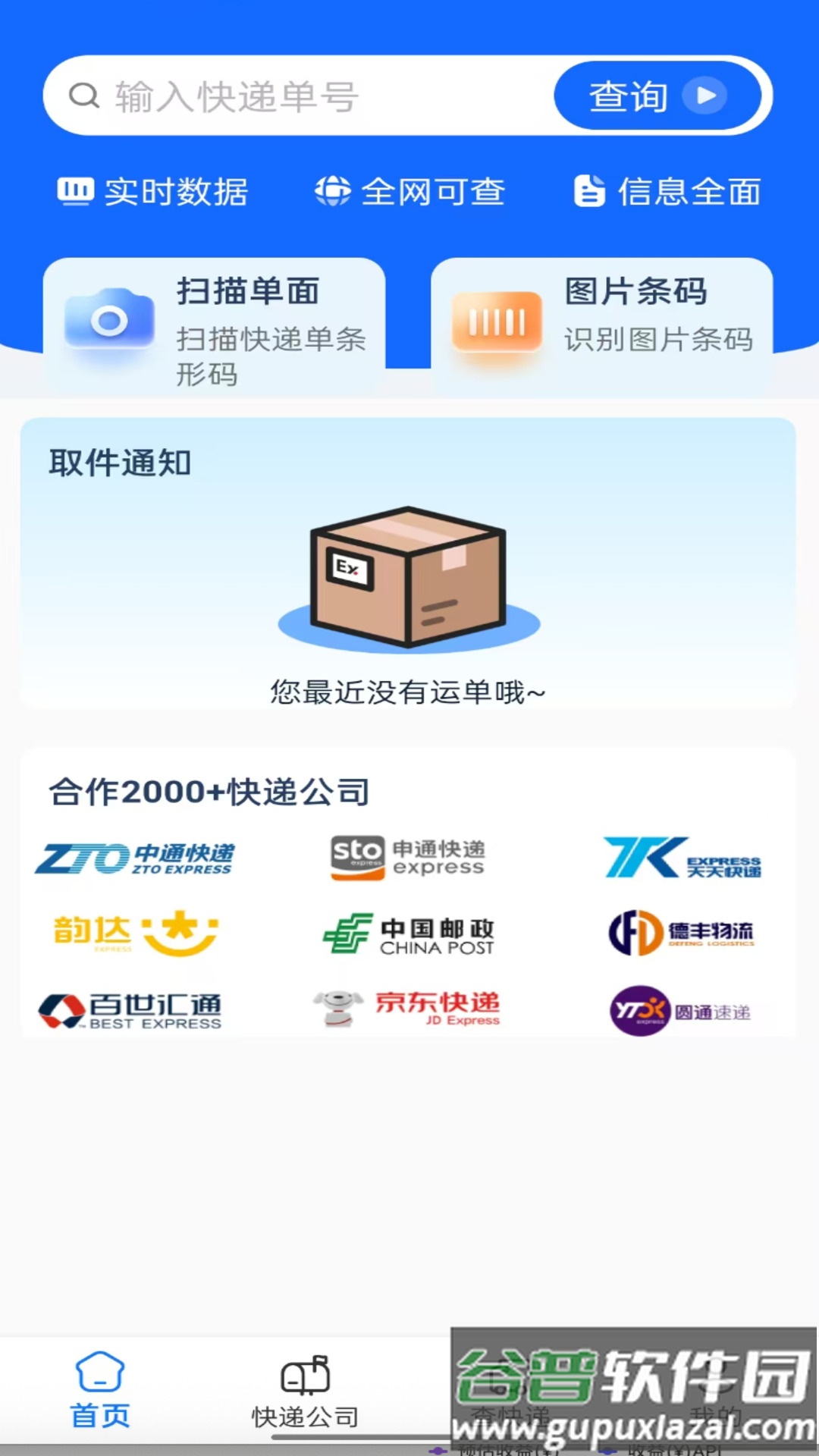This screenshot has width=819, height=1456.
Task: Select the 圆通速递 YTO logo
Action: 682,1009
